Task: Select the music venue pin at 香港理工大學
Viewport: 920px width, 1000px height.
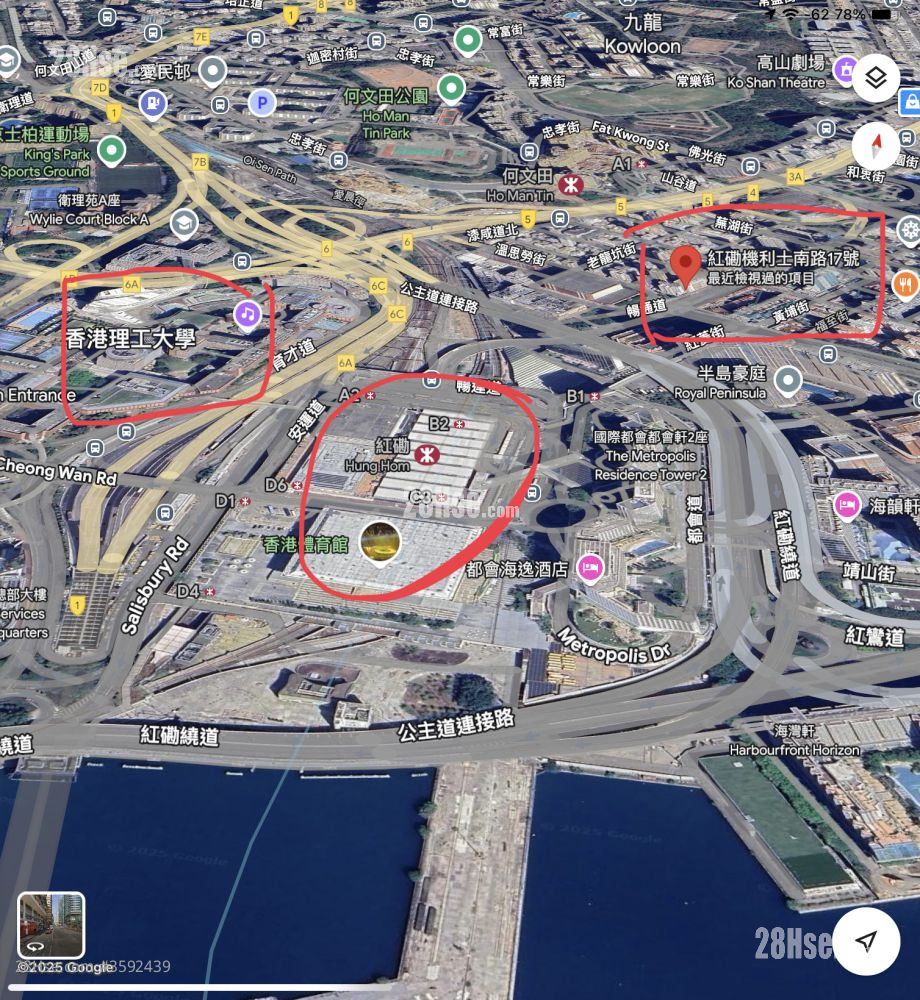Action: pos(247,314)
